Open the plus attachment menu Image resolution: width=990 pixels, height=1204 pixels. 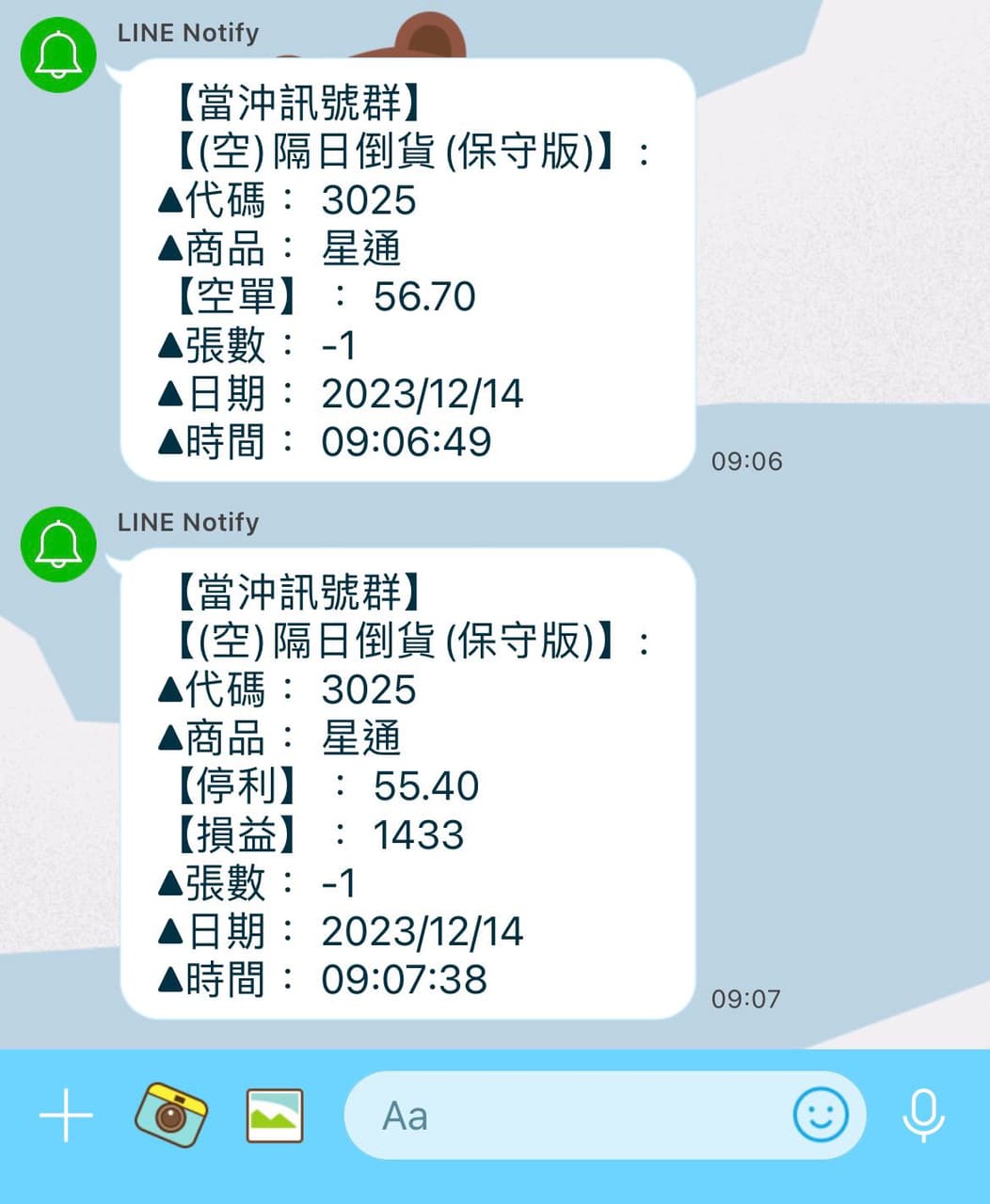66,1117
